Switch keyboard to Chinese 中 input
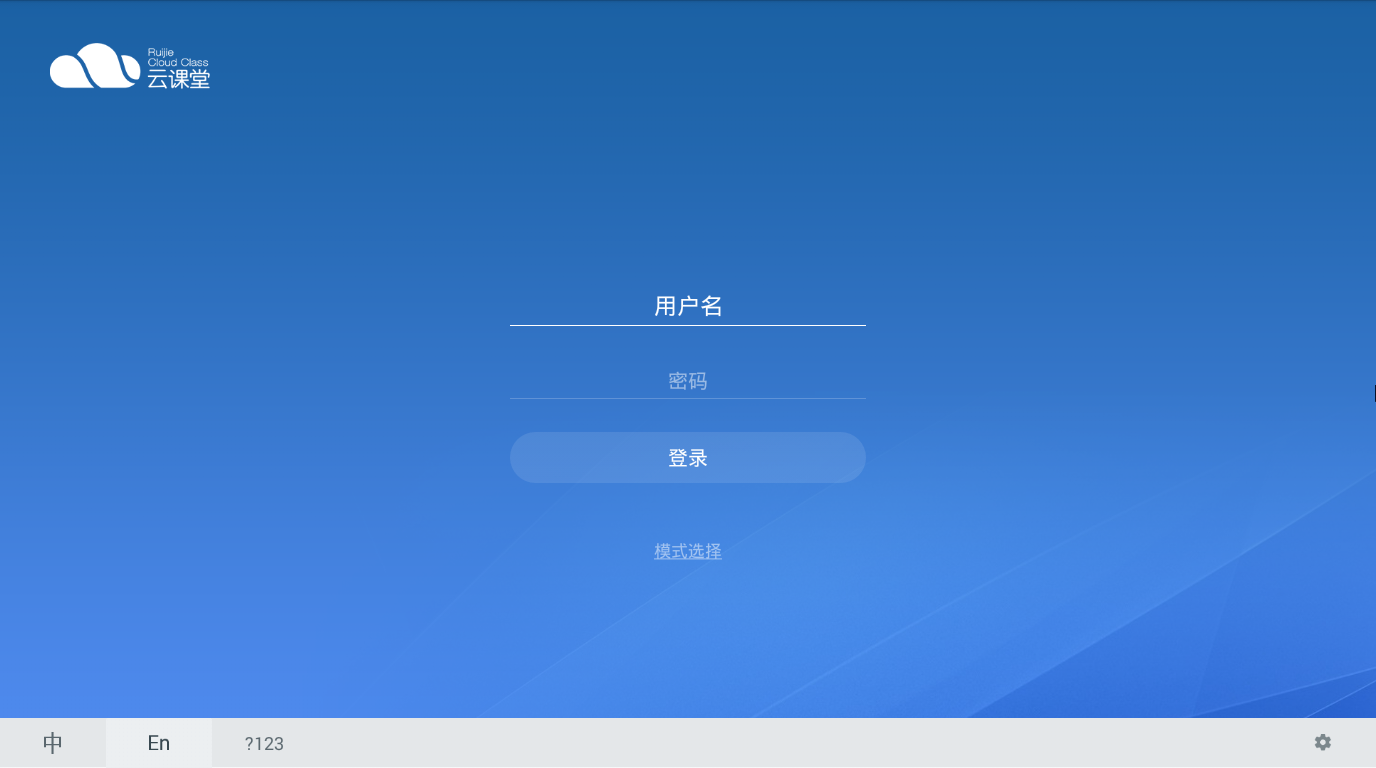The image size is (1376, 768). coord(53,743)
